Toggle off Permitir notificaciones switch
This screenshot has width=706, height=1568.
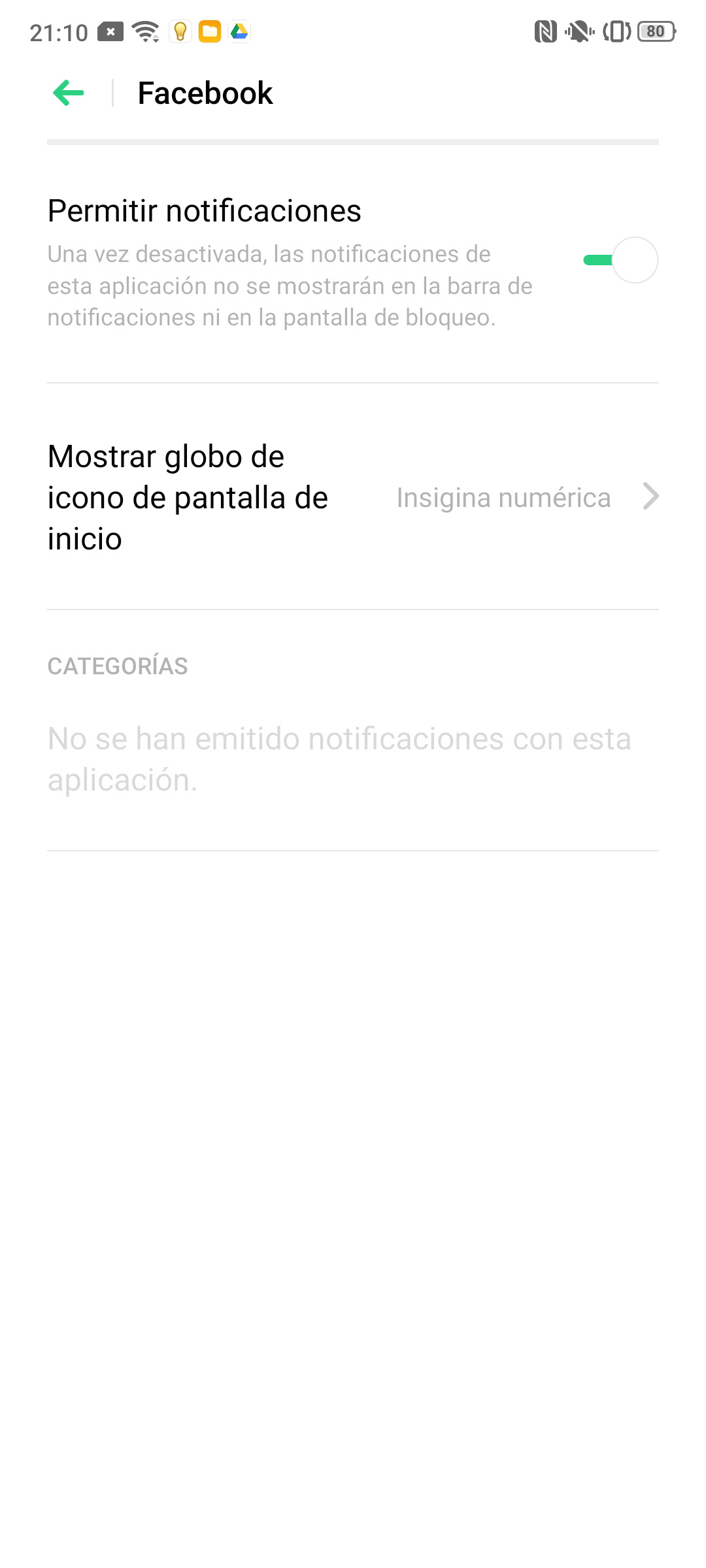[620, 260]
